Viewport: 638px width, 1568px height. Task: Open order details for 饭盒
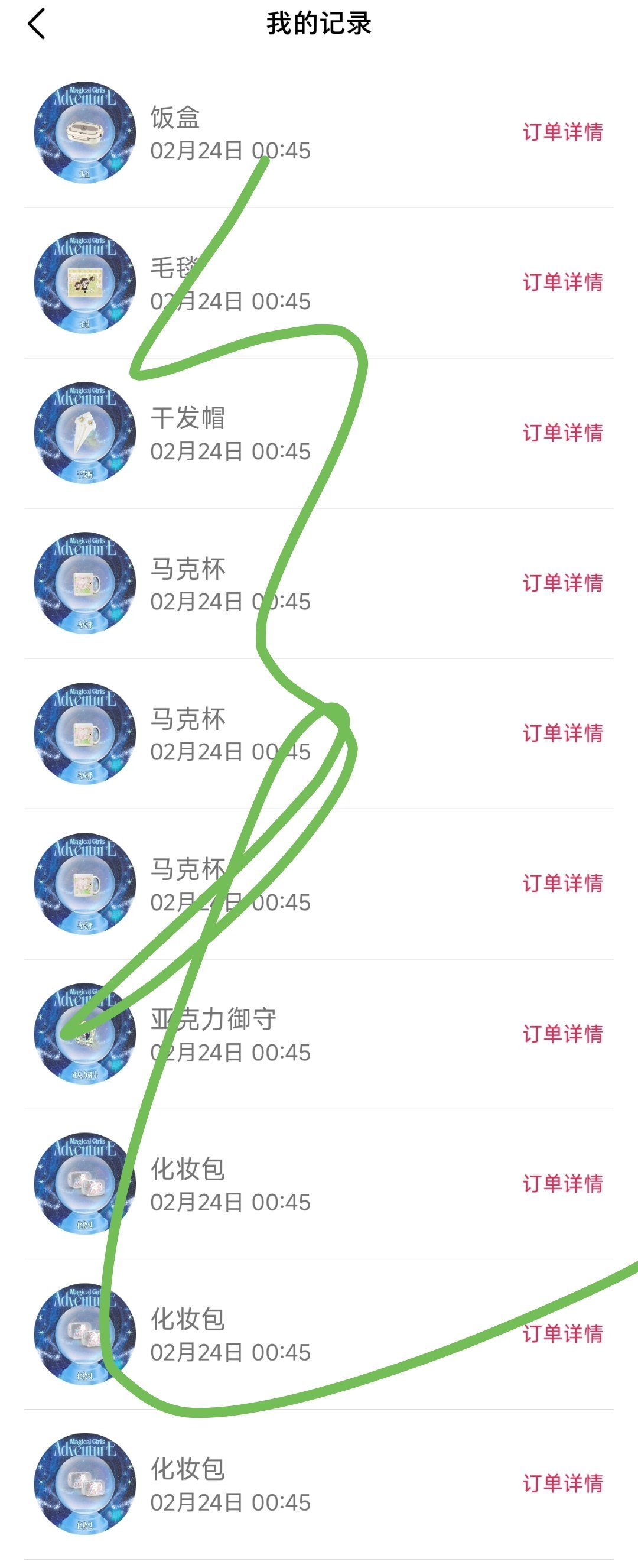coord(562,131)
